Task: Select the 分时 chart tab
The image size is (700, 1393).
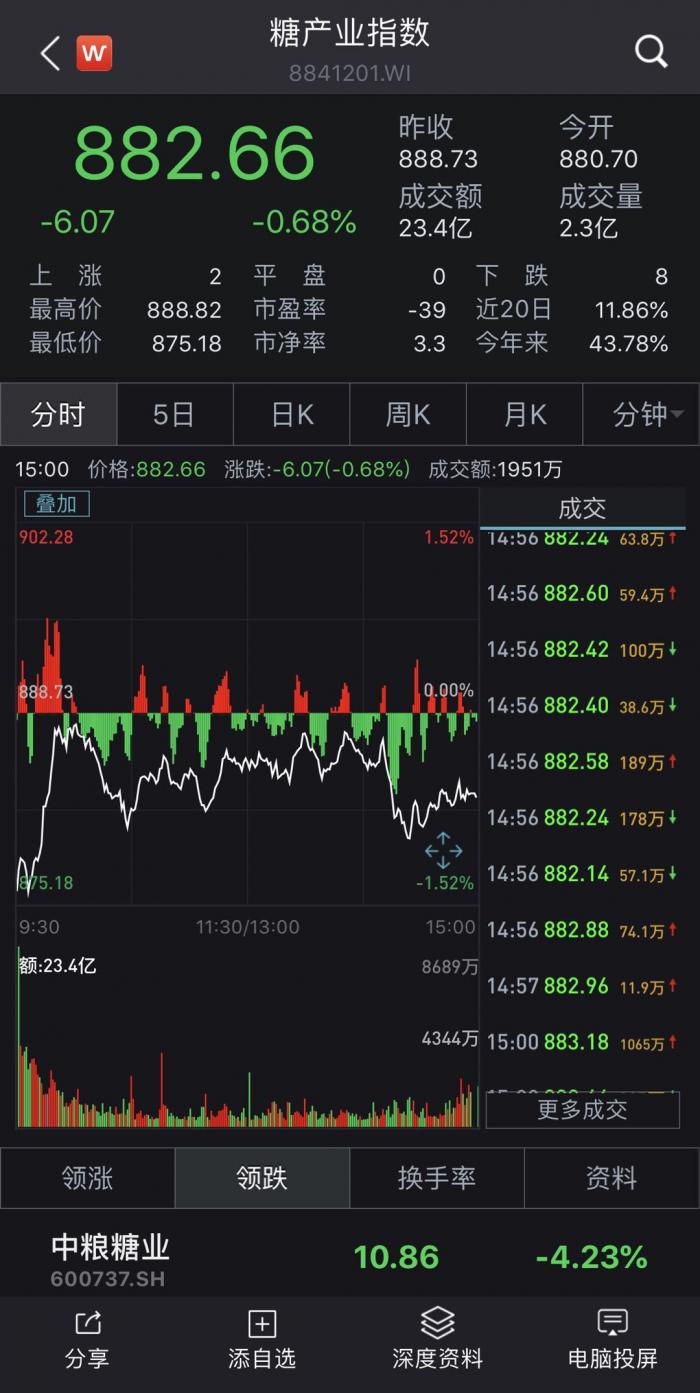Action: click(x=58, y=414)
